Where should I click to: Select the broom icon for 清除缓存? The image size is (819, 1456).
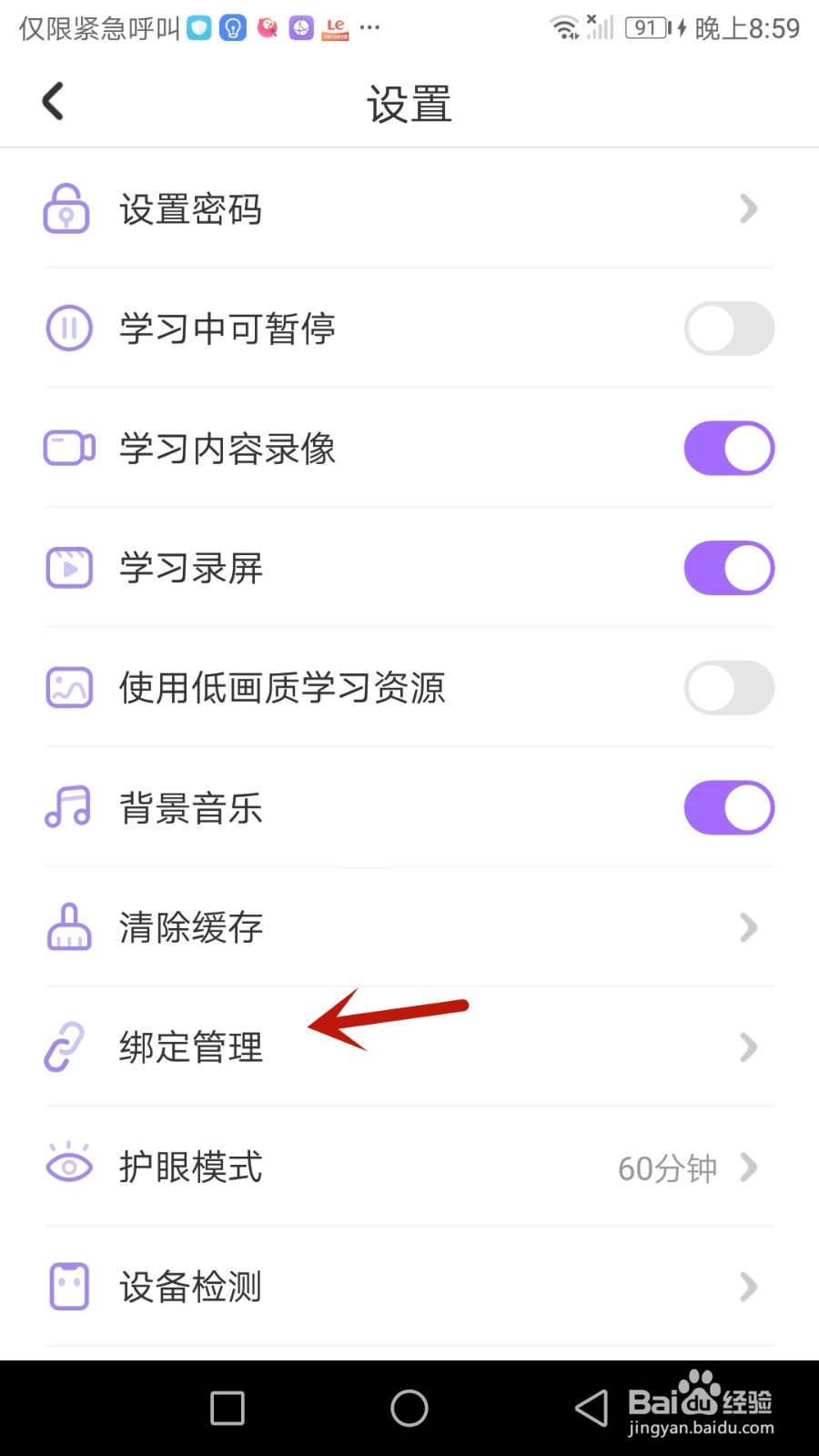click(67, 926)
